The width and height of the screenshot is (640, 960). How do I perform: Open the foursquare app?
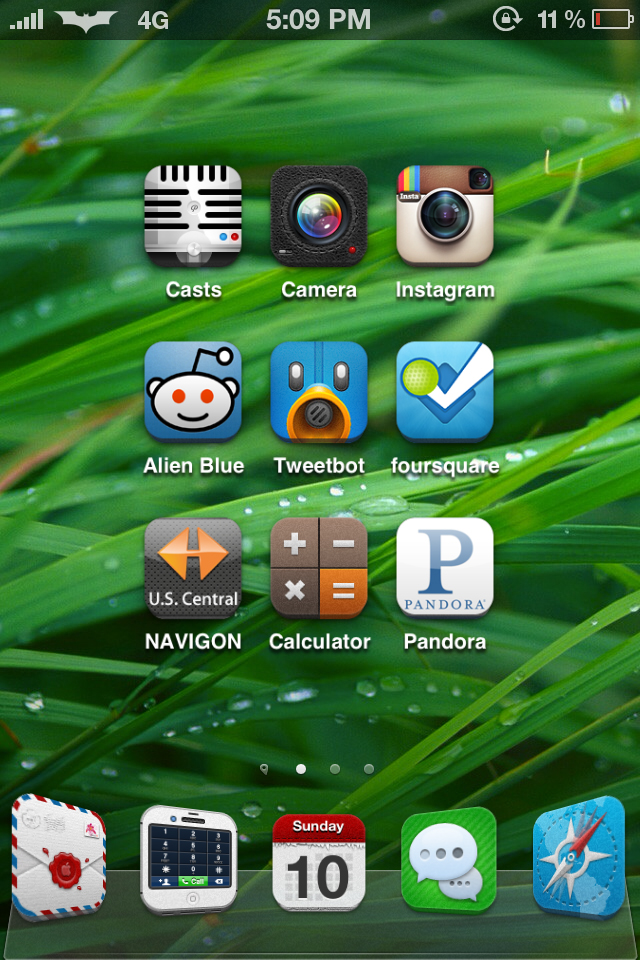pyautogui.click(x=445, y=391)
